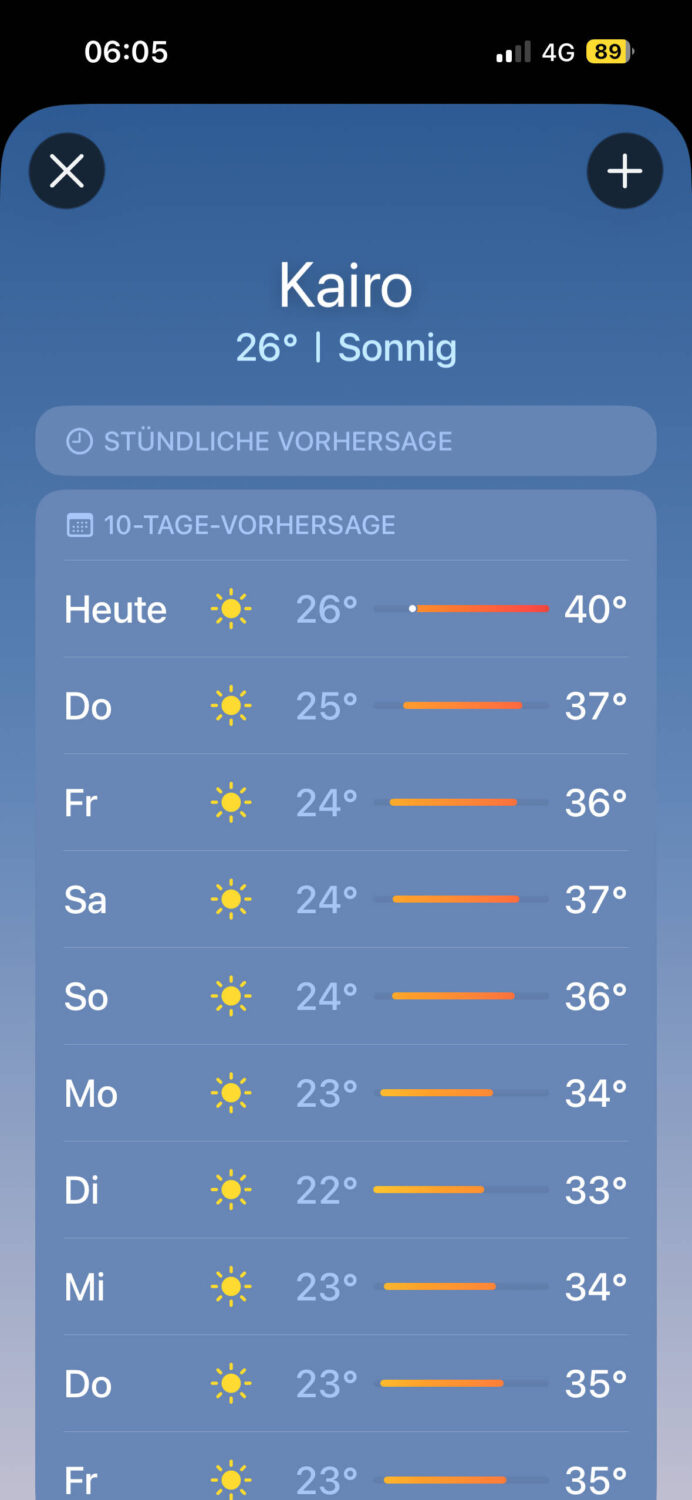Add Kairo to the city list
Screen dimensions: 692x1500
[625, 171]
